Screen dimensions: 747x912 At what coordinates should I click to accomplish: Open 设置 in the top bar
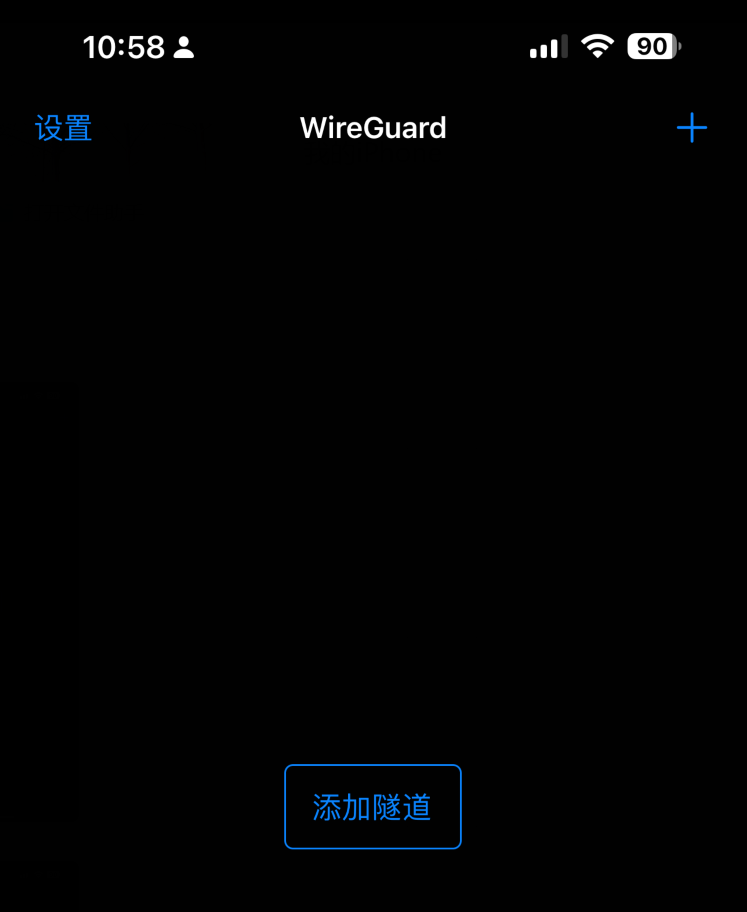pos(64,128)
